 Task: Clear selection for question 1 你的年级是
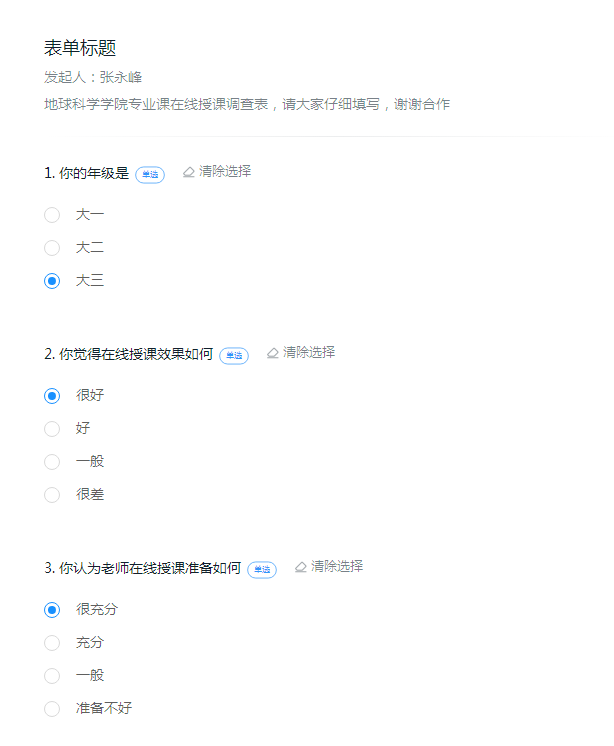point(217,171)
